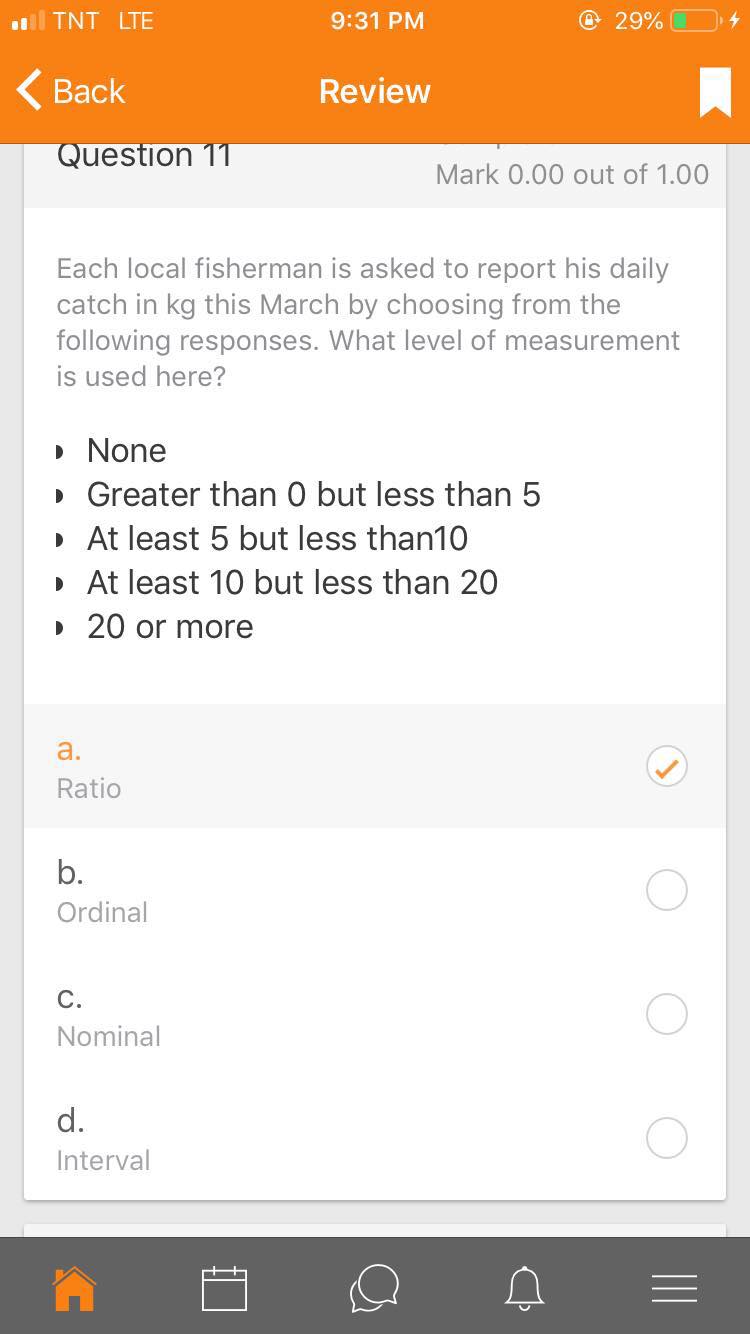Select the Ordinal answer radio button
The image size is (750, 1334).
point(666,890)
